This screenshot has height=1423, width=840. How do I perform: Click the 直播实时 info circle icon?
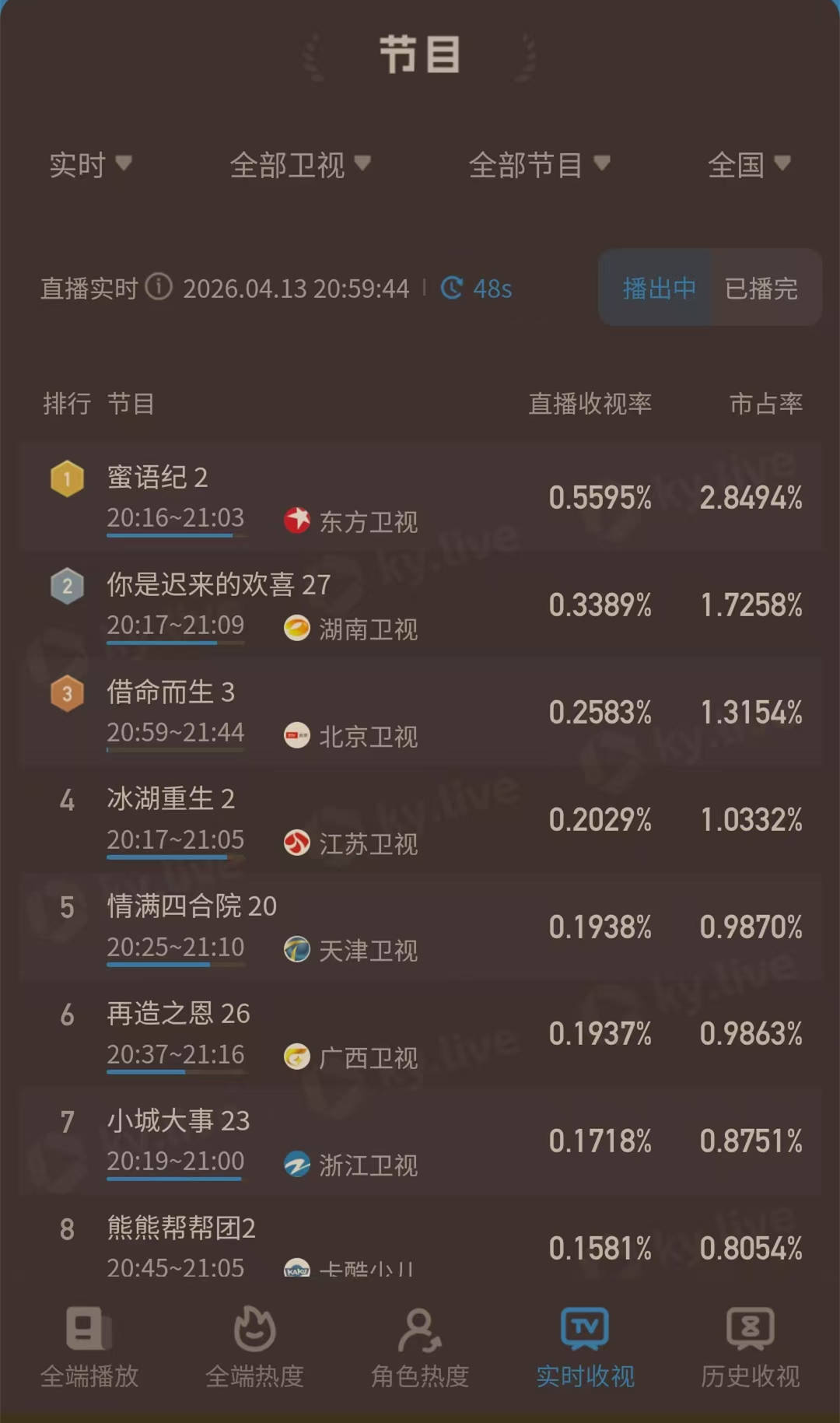pyautogui.click(x=158, y=288)
